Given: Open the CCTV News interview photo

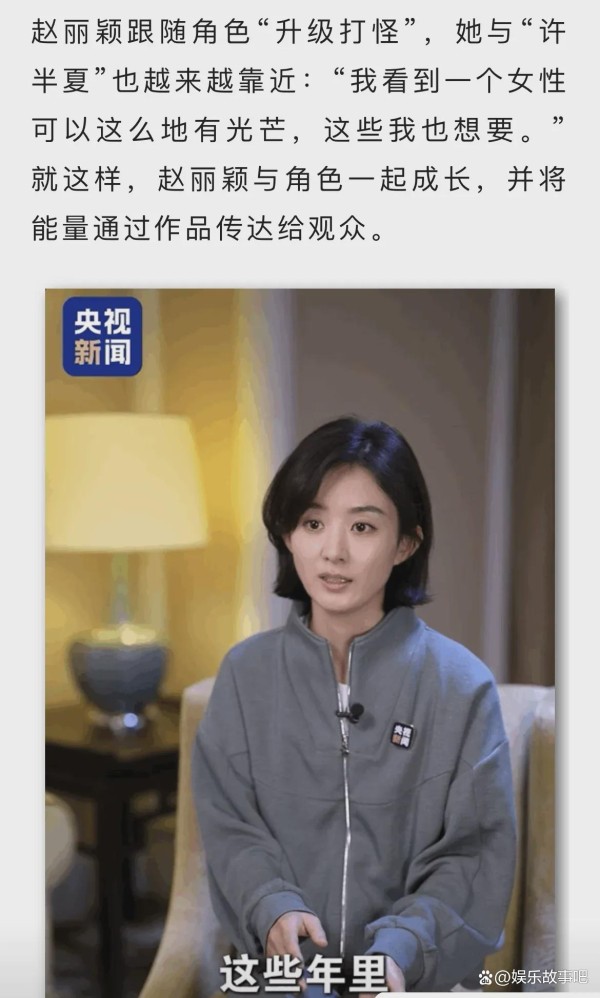Looking at the screenshot, I should tap(300, 640).
